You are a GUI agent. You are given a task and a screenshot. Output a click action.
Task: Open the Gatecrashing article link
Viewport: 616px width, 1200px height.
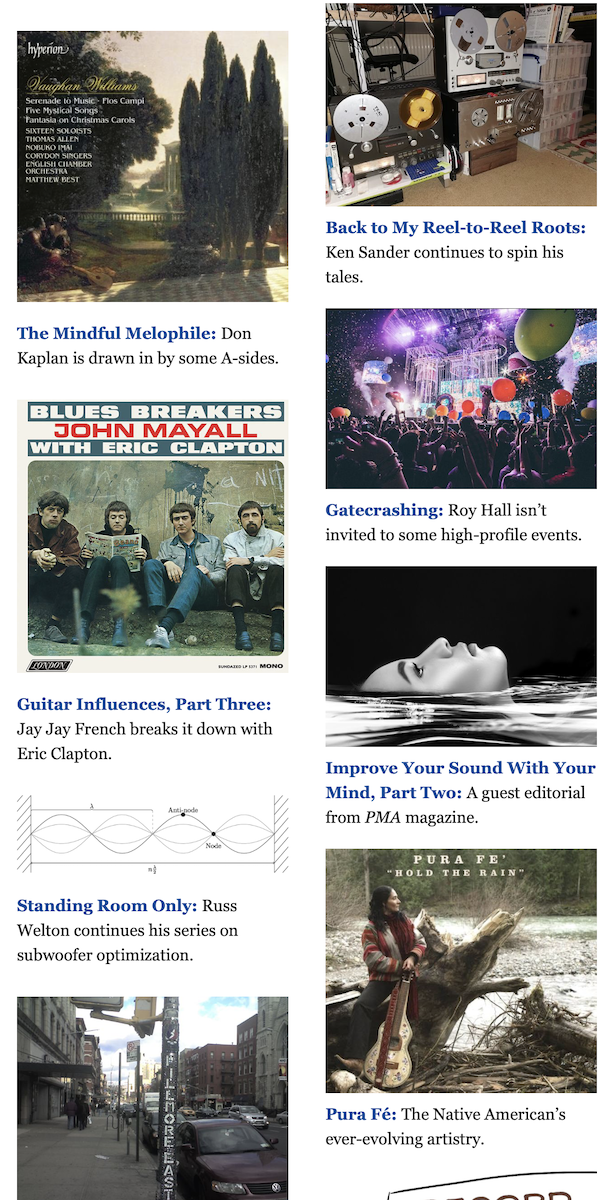384,511
